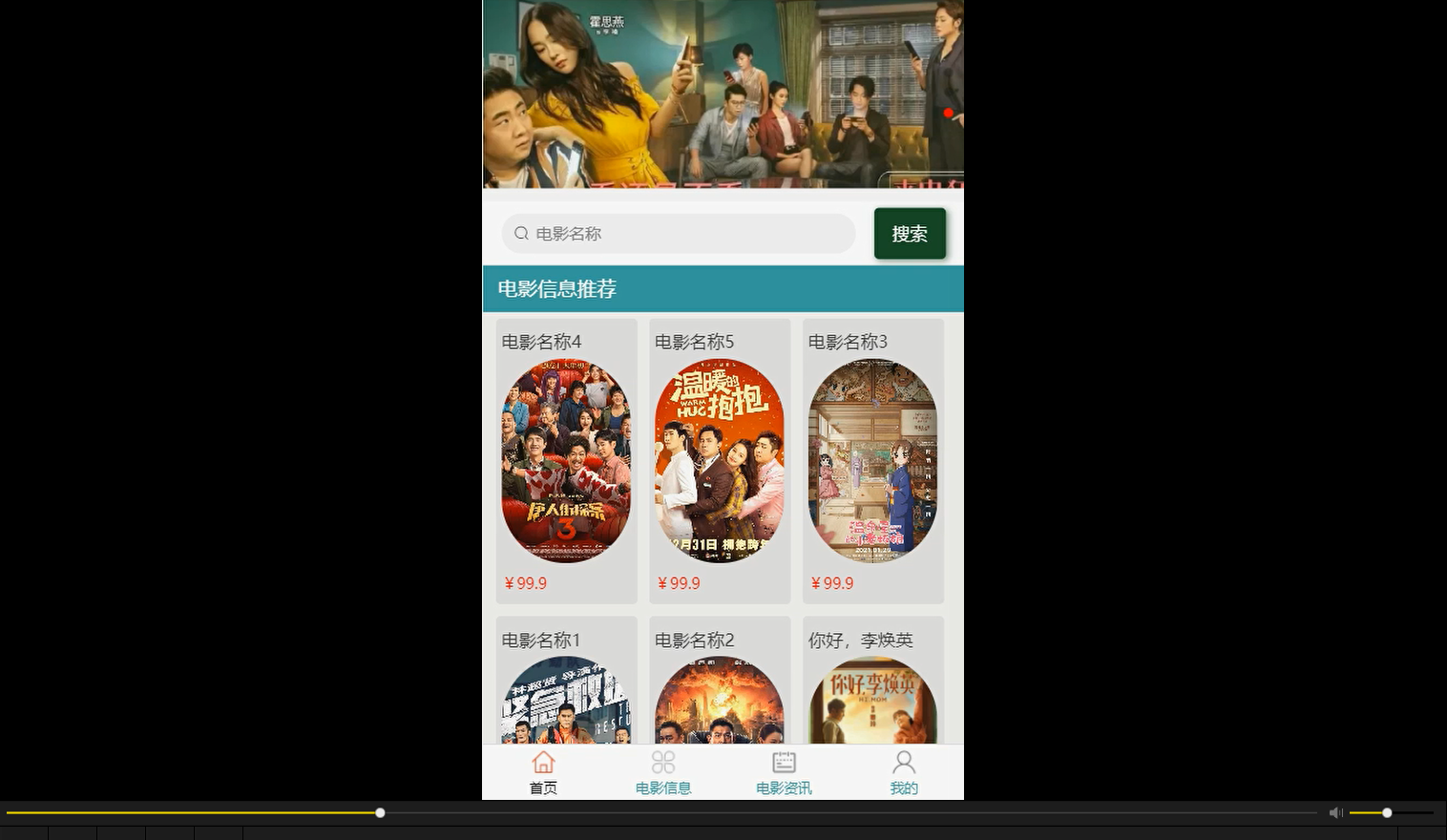Switch to the 我的 tab
Screen dimensions: 1447x840
pos(904,772)
